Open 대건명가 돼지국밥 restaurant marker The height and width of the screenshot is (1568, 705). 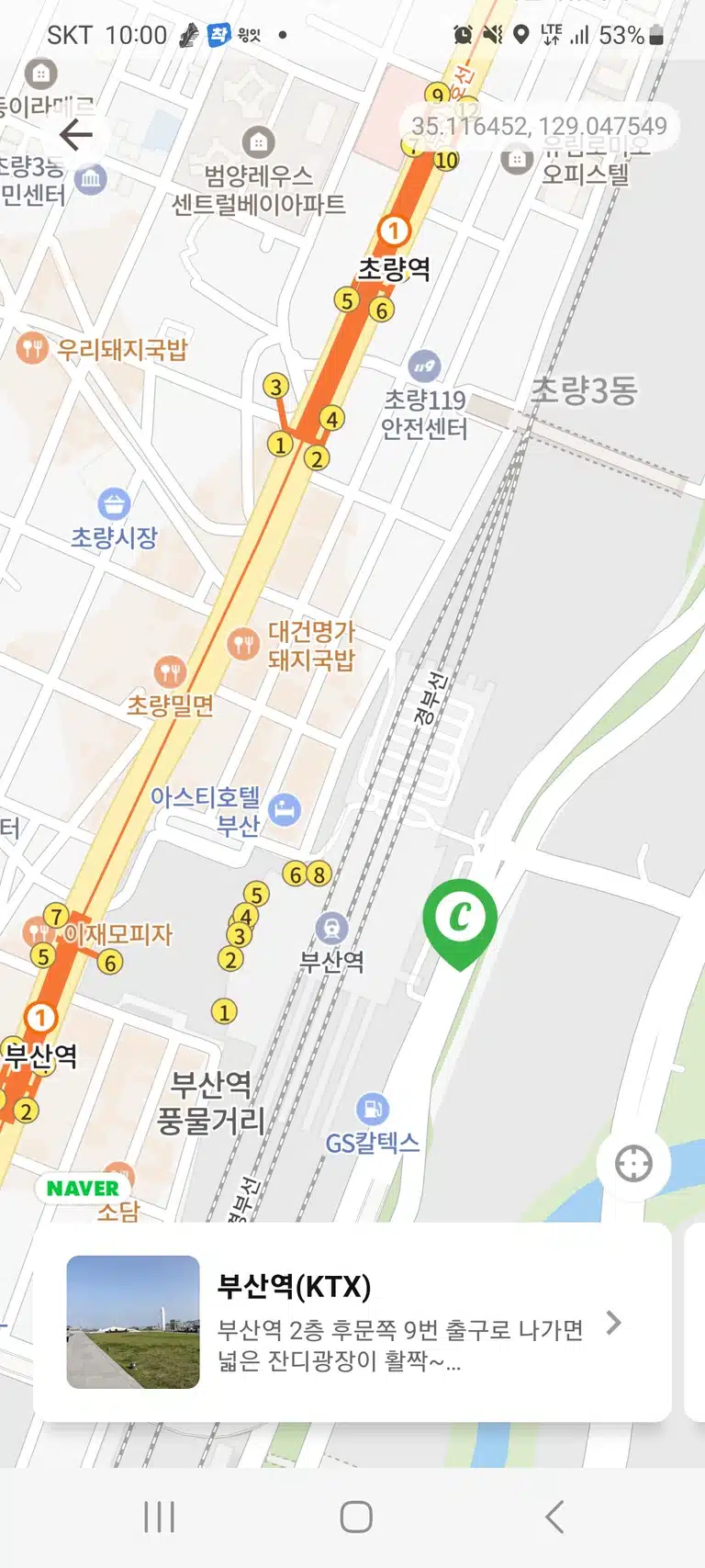click(243, 644)
